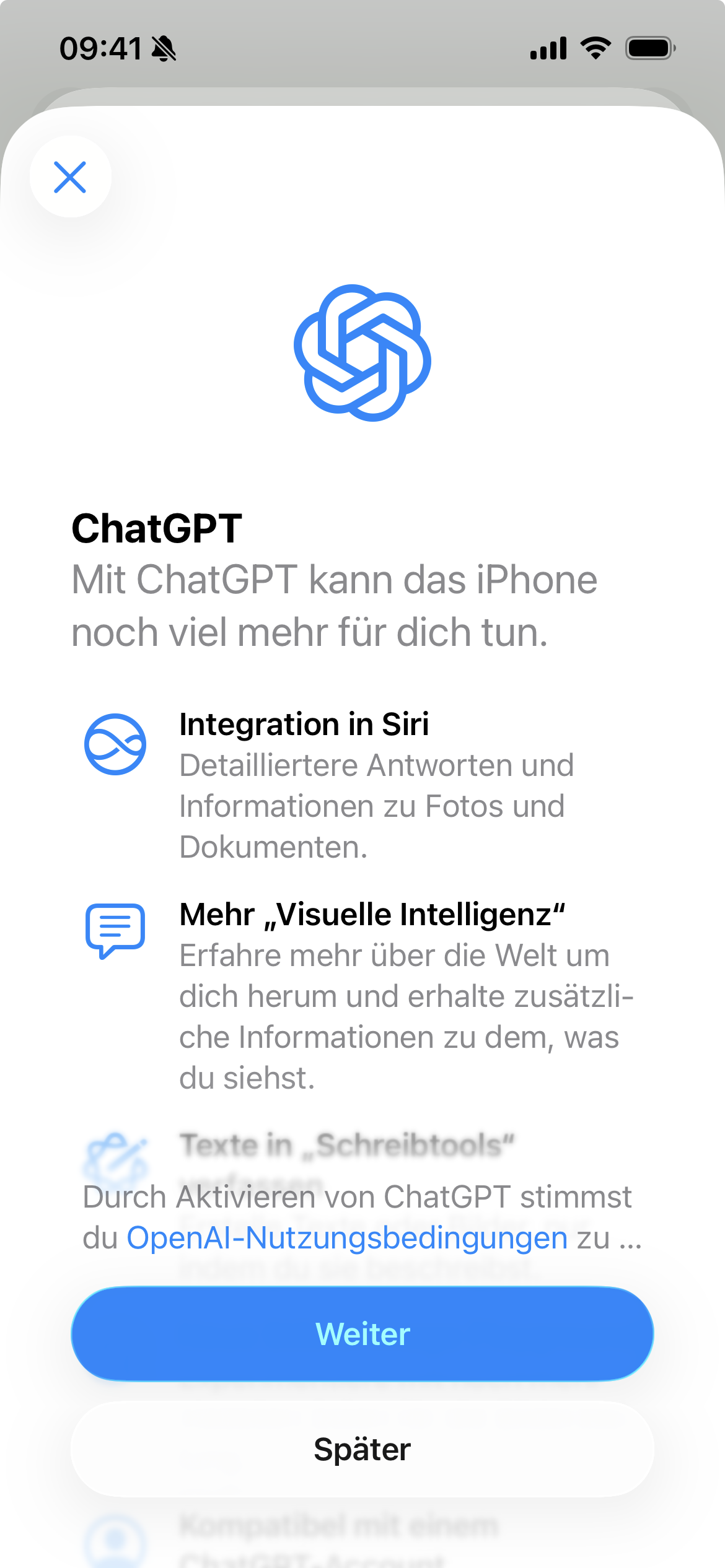Open the OpenAI-Nutzungsbedingungen link
Viewport: 725px width, 1568px height.
[347, 1238]
